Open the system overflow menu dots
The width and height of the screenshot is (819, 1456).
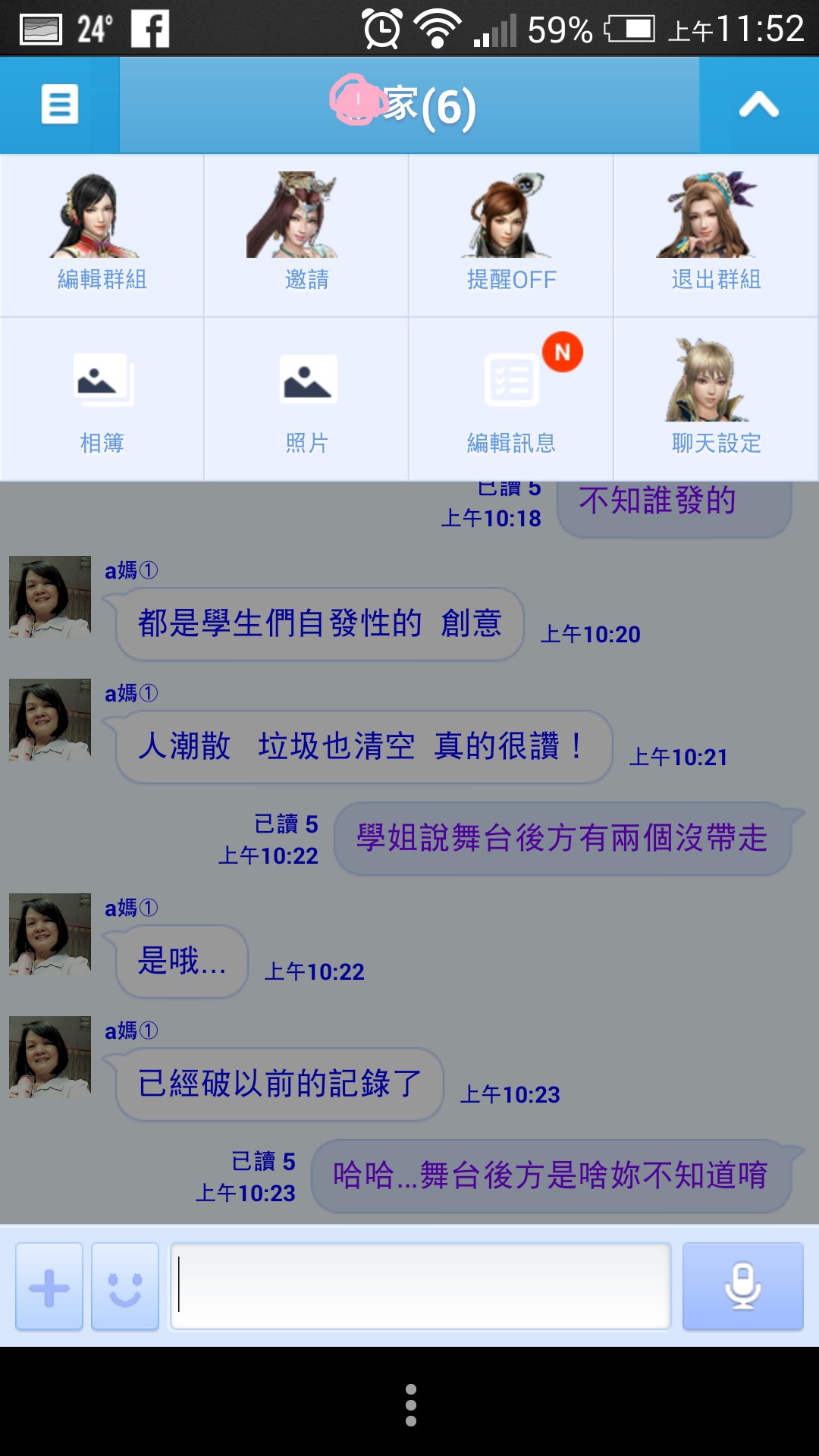click(411, 1404)
